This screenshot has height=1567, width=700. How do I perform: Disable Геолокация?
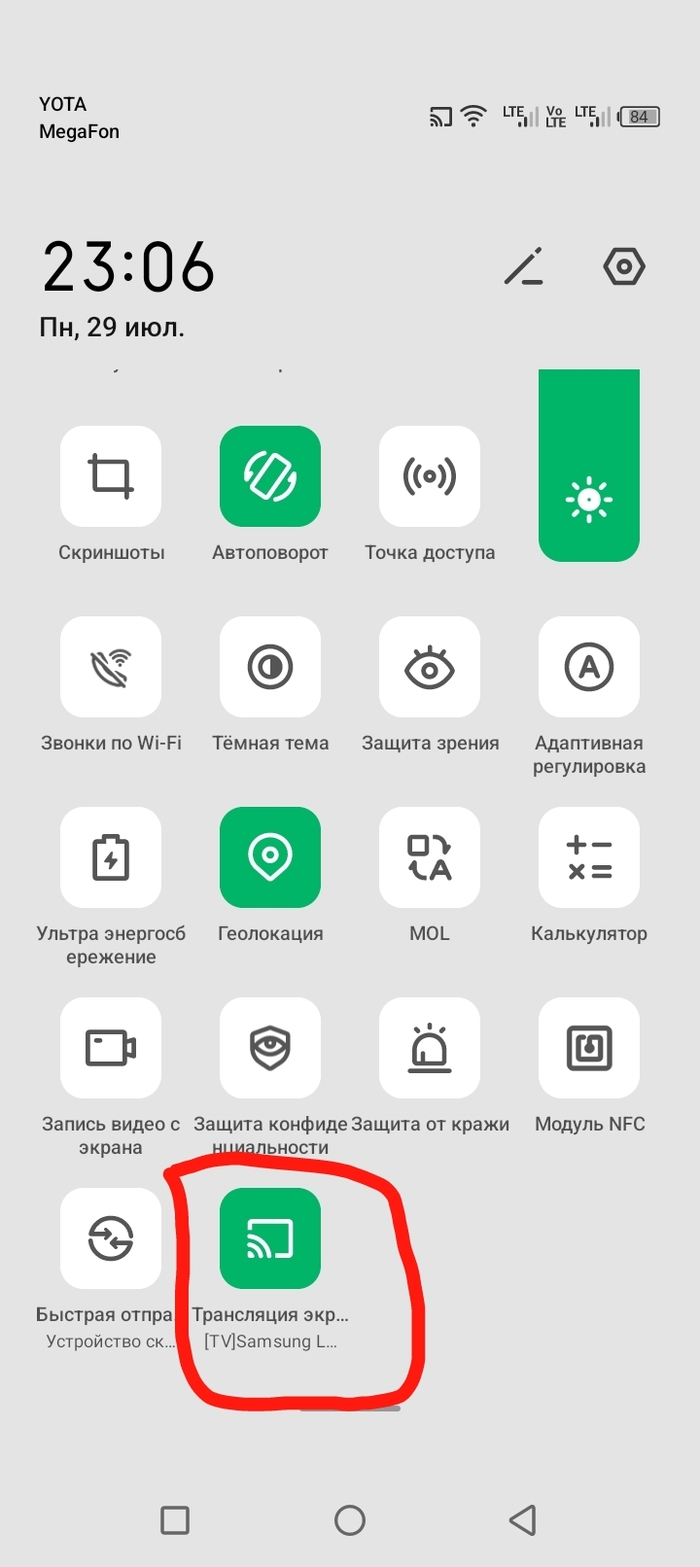pyautogui.click(x=270, y=857)
